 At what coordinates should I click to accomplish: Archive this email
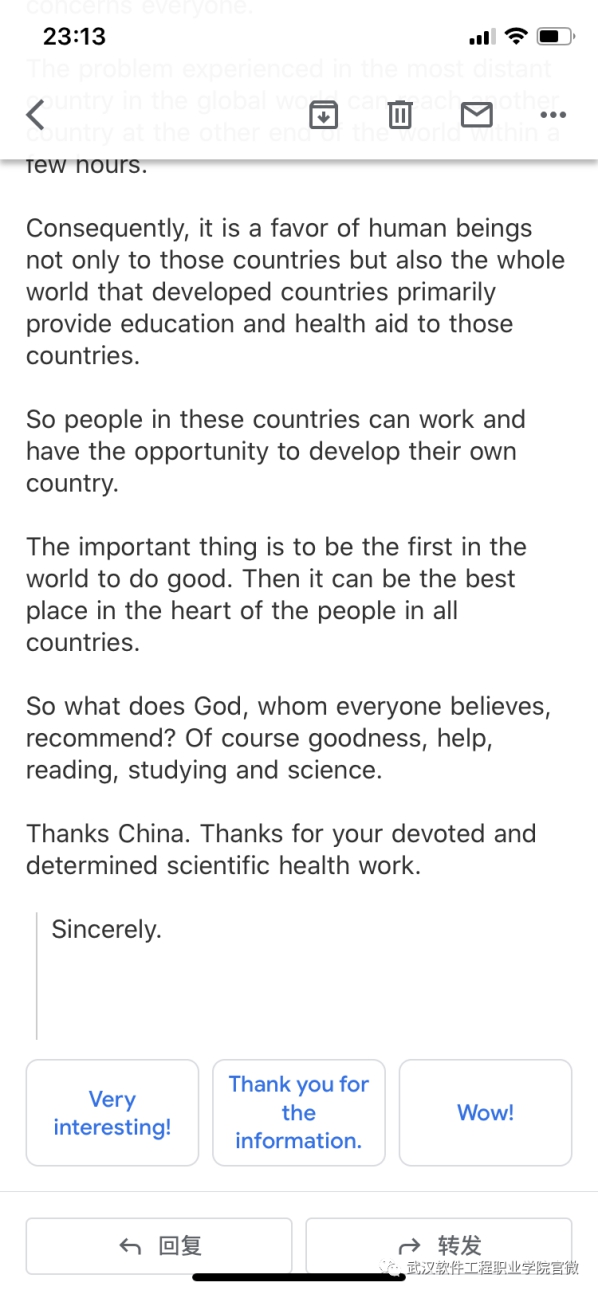pyautogui.click(x=323, y=115)
